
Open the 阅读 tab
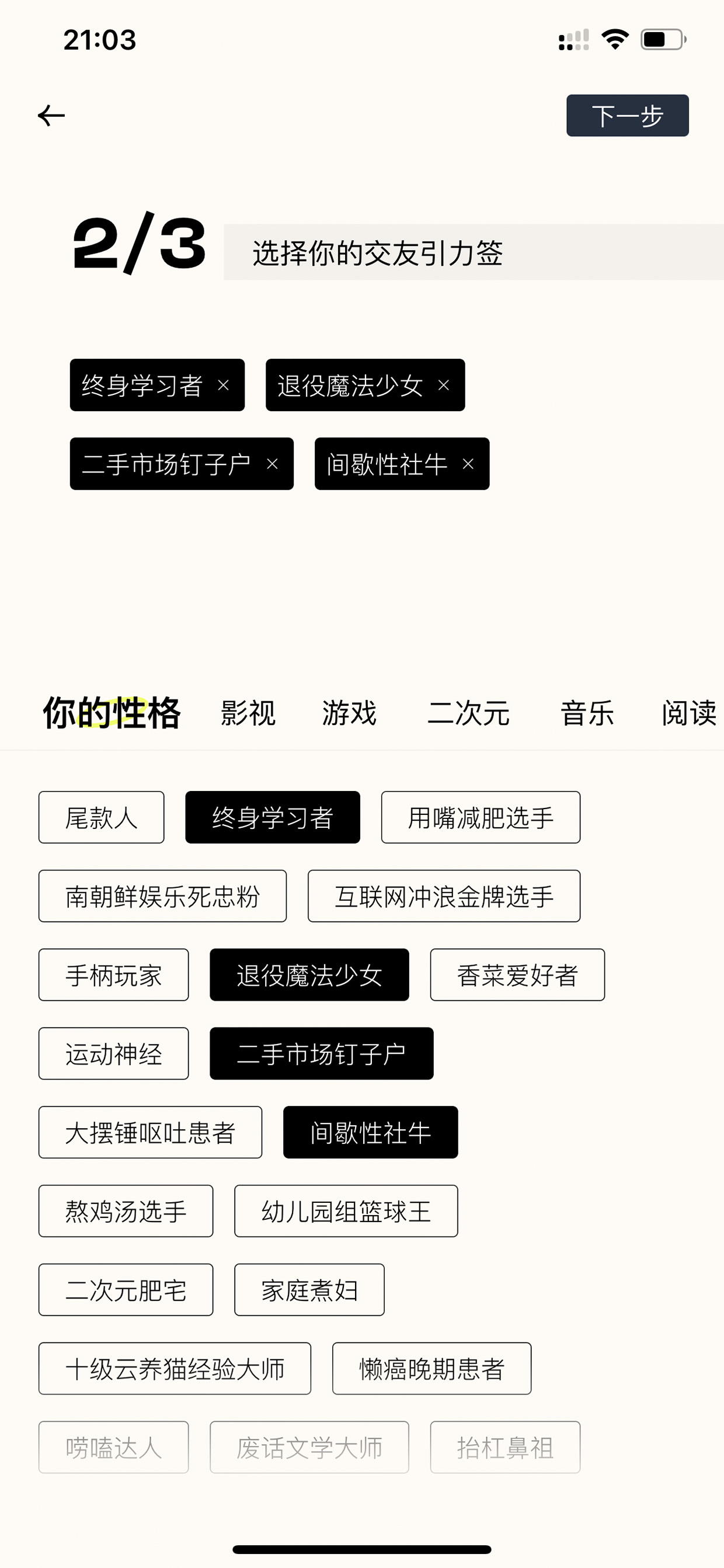pos(690,713)
